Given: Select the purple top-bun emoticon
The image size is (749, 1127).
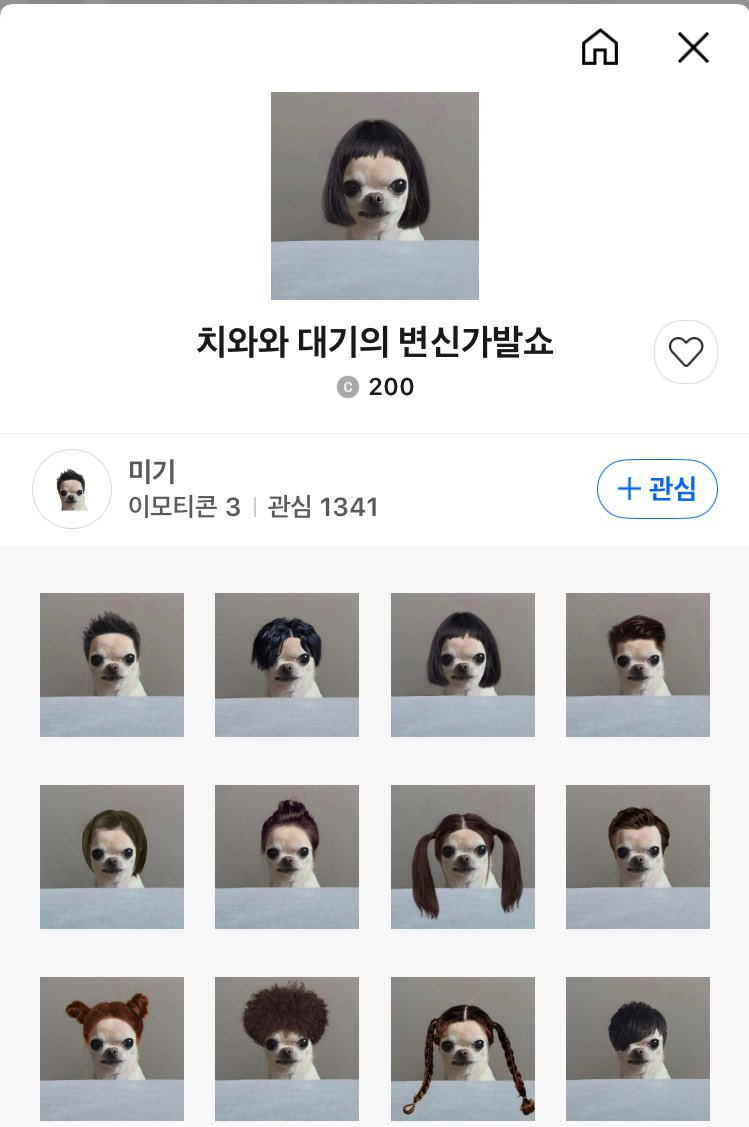Looking at the screenshot, I should (x=287, y=856).
